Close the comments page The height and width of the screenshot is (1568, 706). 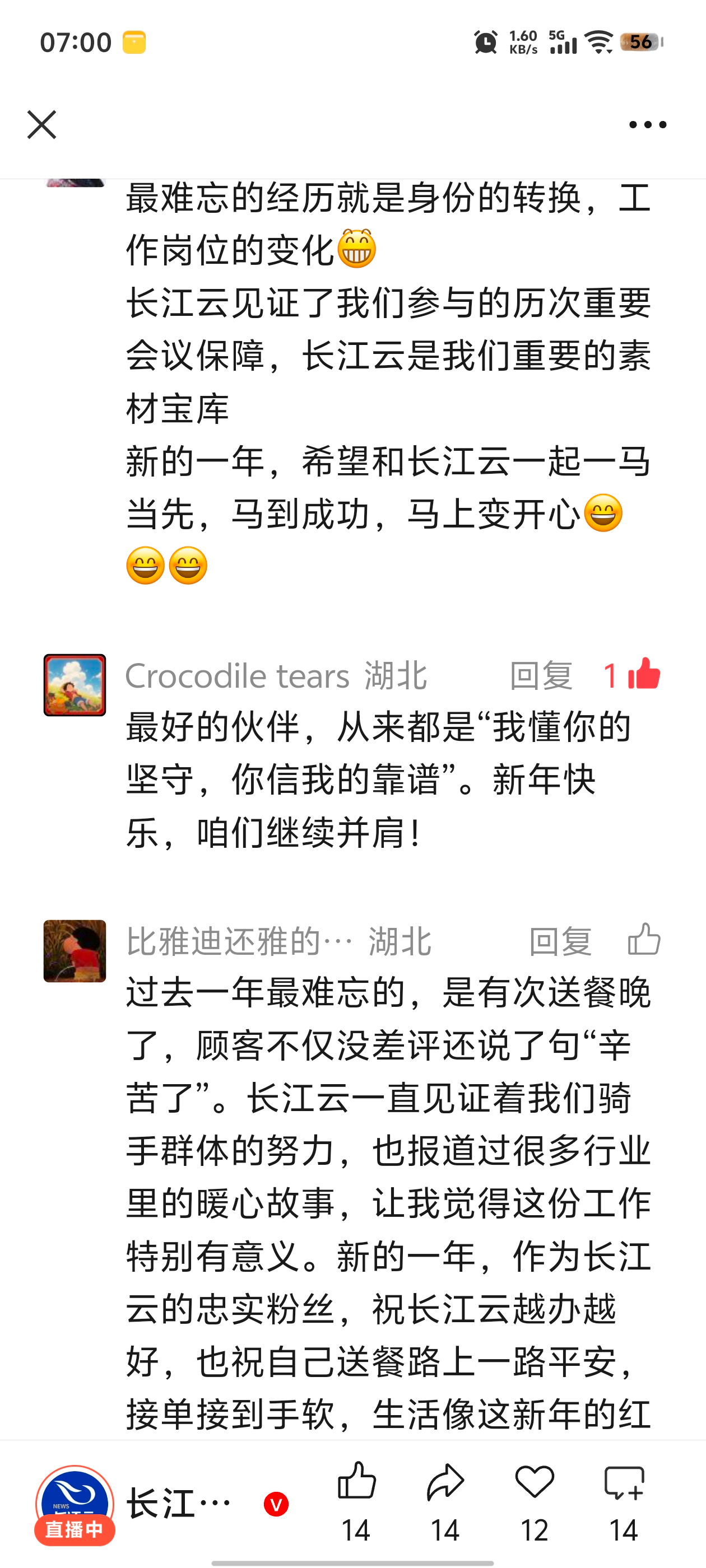pos(41,125)
